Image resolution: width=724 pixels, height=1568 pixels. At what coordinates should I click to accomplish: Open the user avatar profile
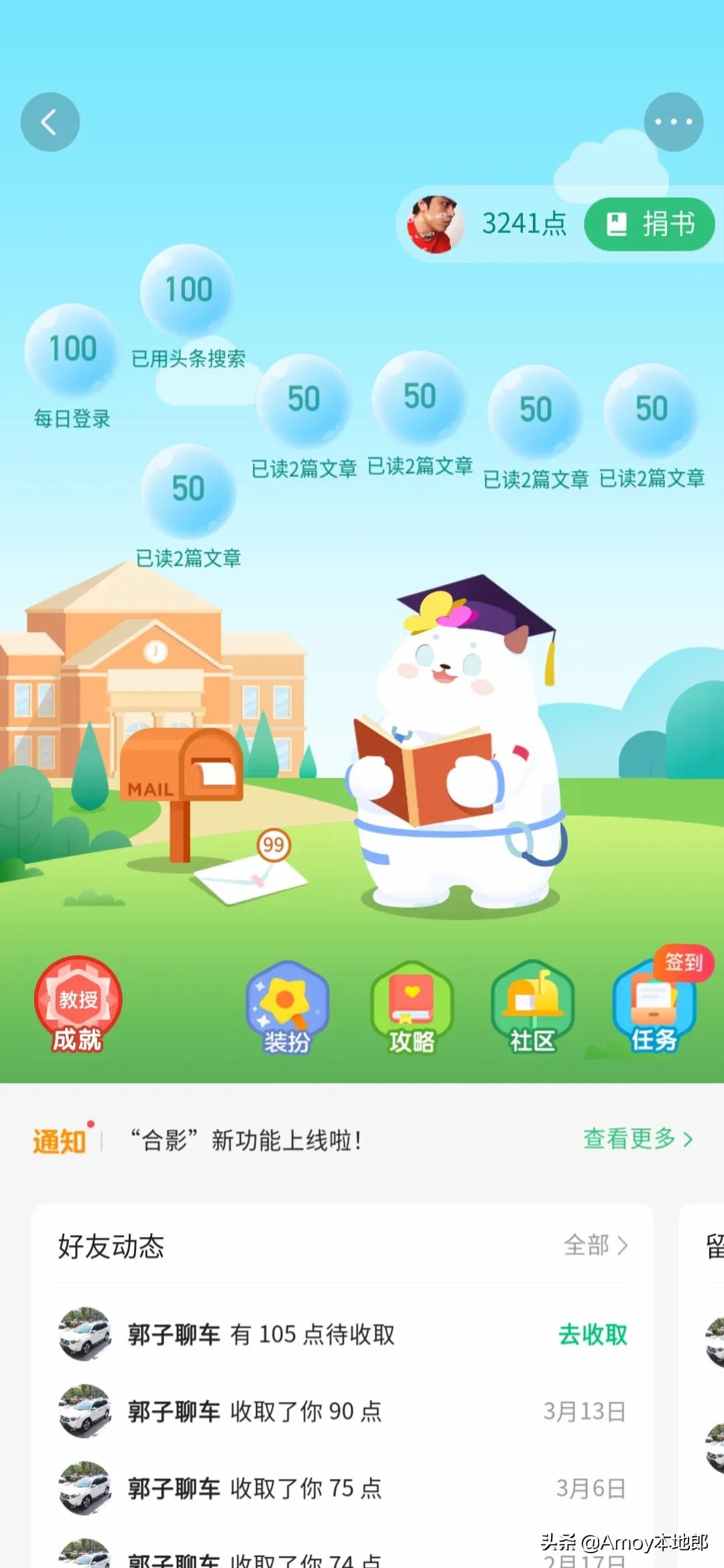tap(435, 224)
